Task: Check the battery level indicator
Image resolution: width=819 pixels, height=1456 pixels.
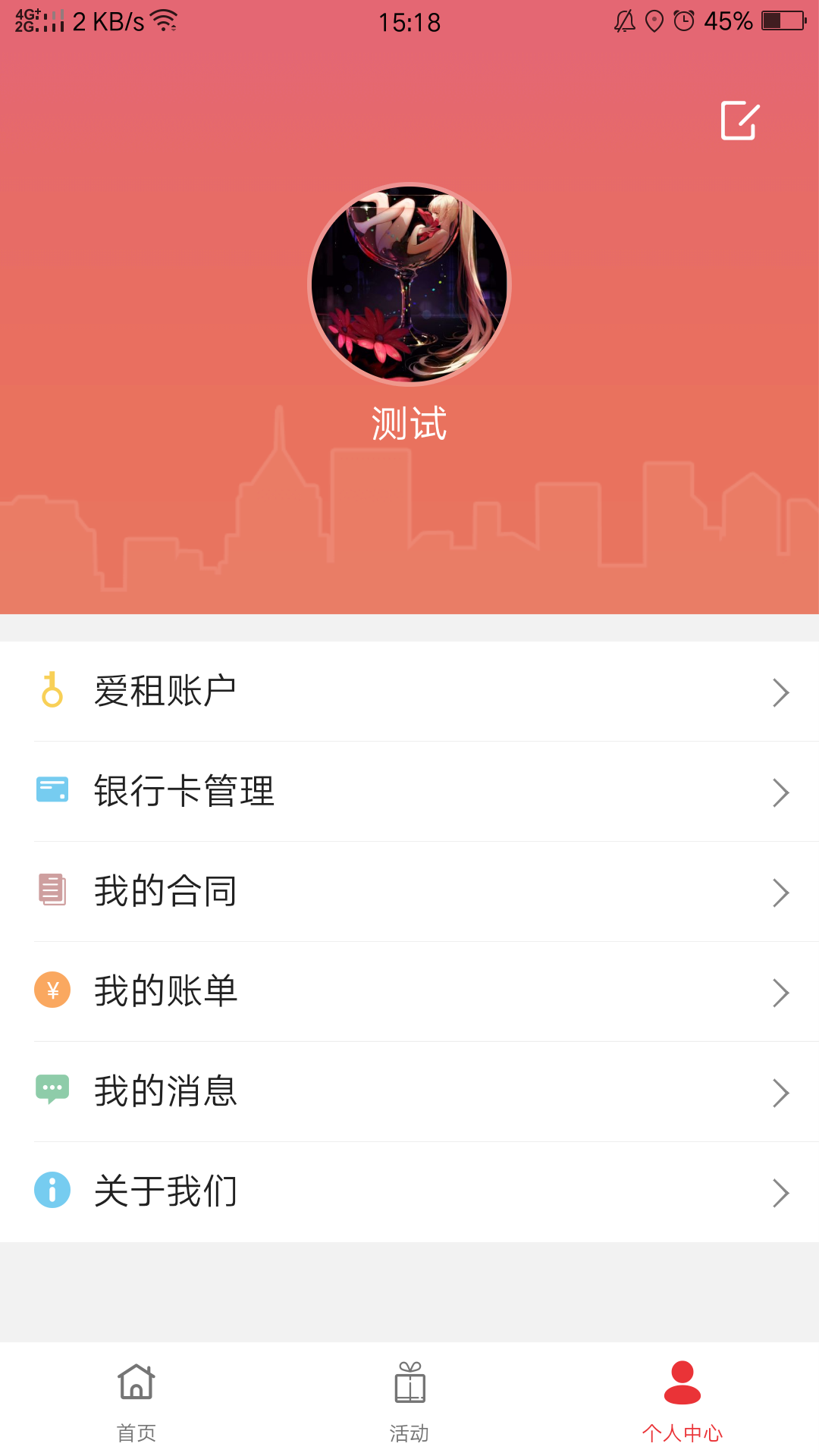Action: (x=782, y=21)
